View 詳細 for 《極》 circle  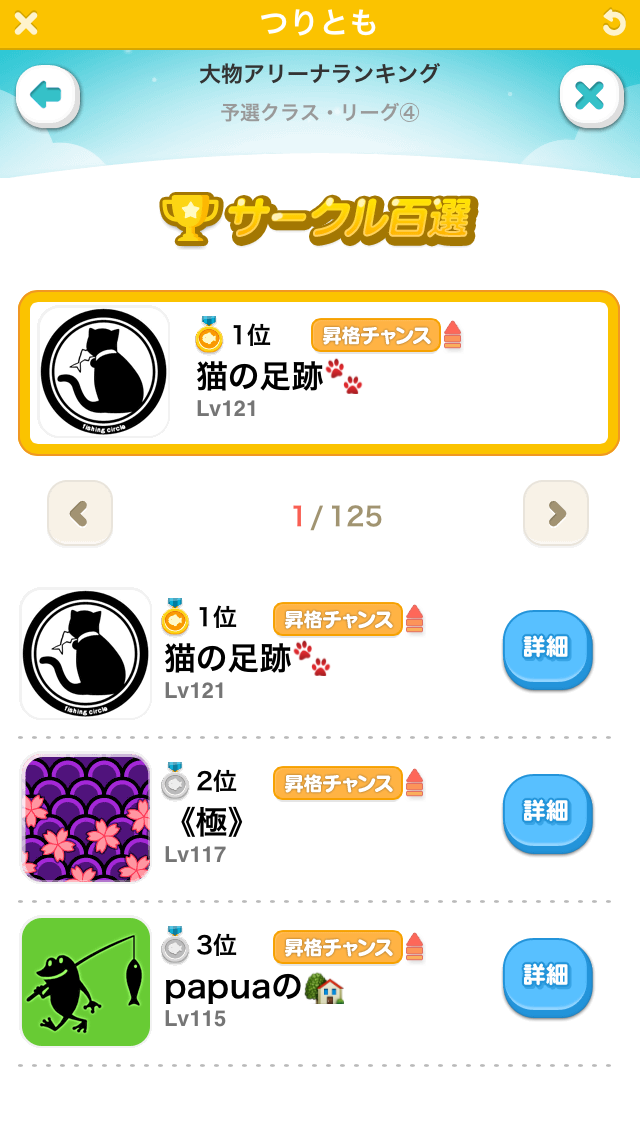pyautogui.click(x=546, y=812)
